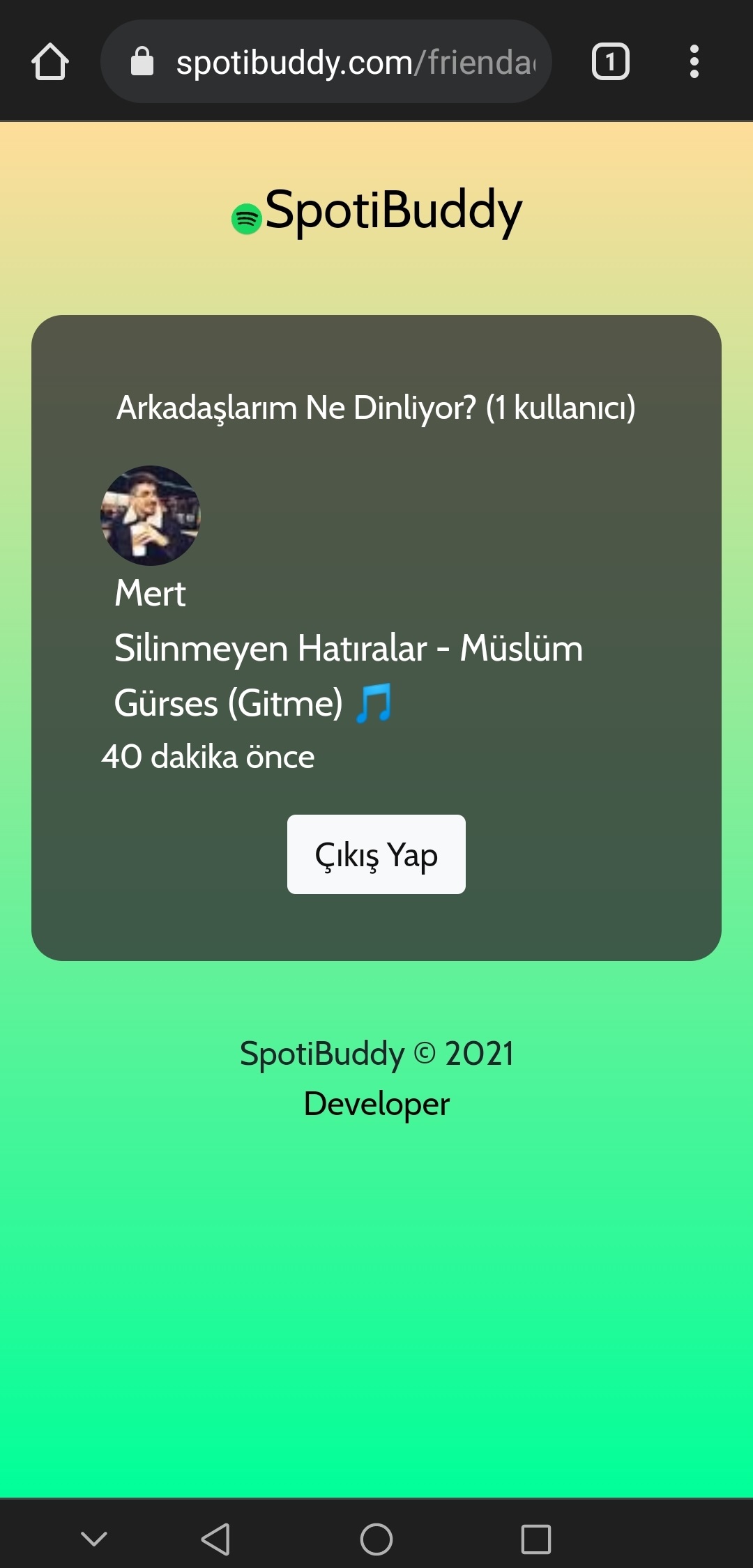Image resolution: width=753 pixels, height=1568 pixels.
Task: Open the browser tab switcher
Action: coord(610,62)
